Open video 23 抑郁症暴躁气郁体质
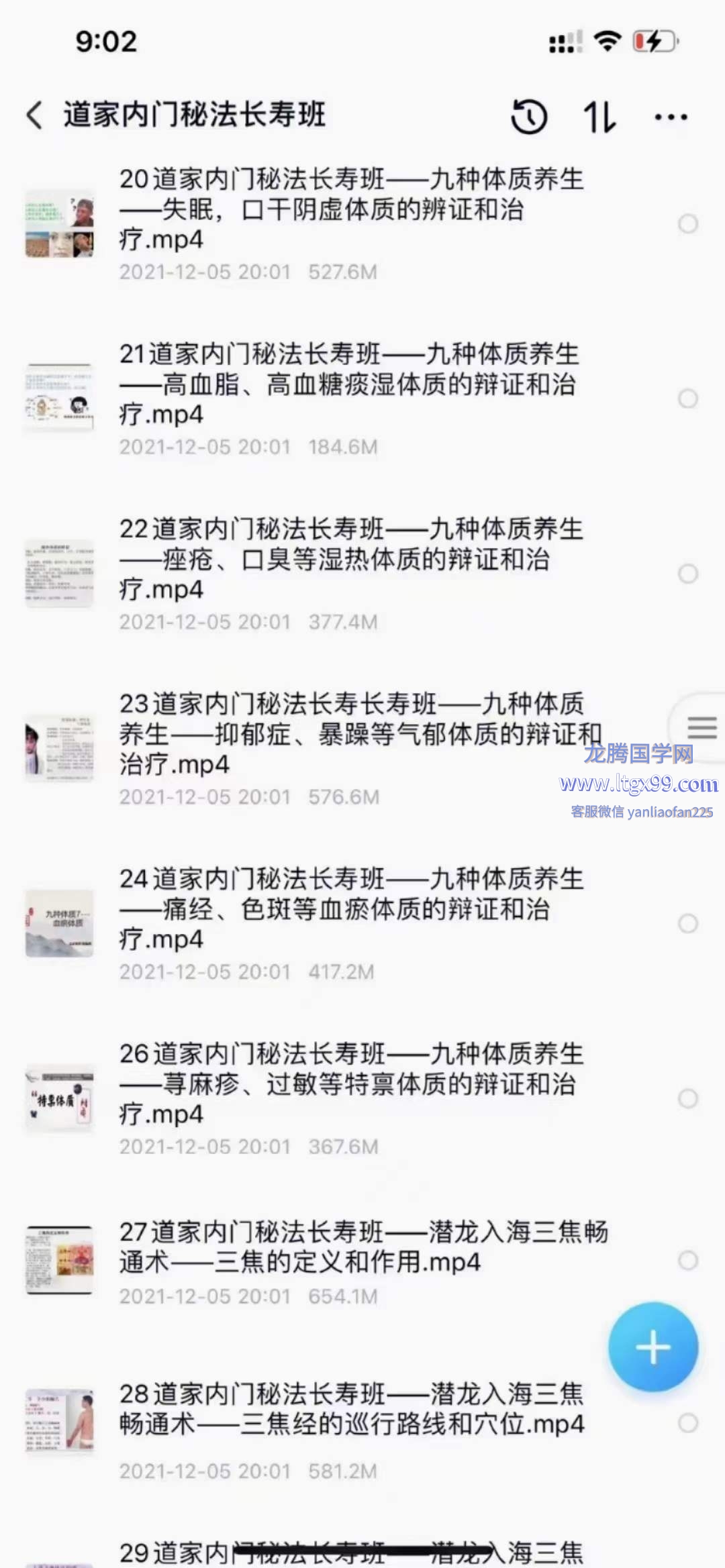This screenshot has height=1568, width=725. (x=349, y=734)
